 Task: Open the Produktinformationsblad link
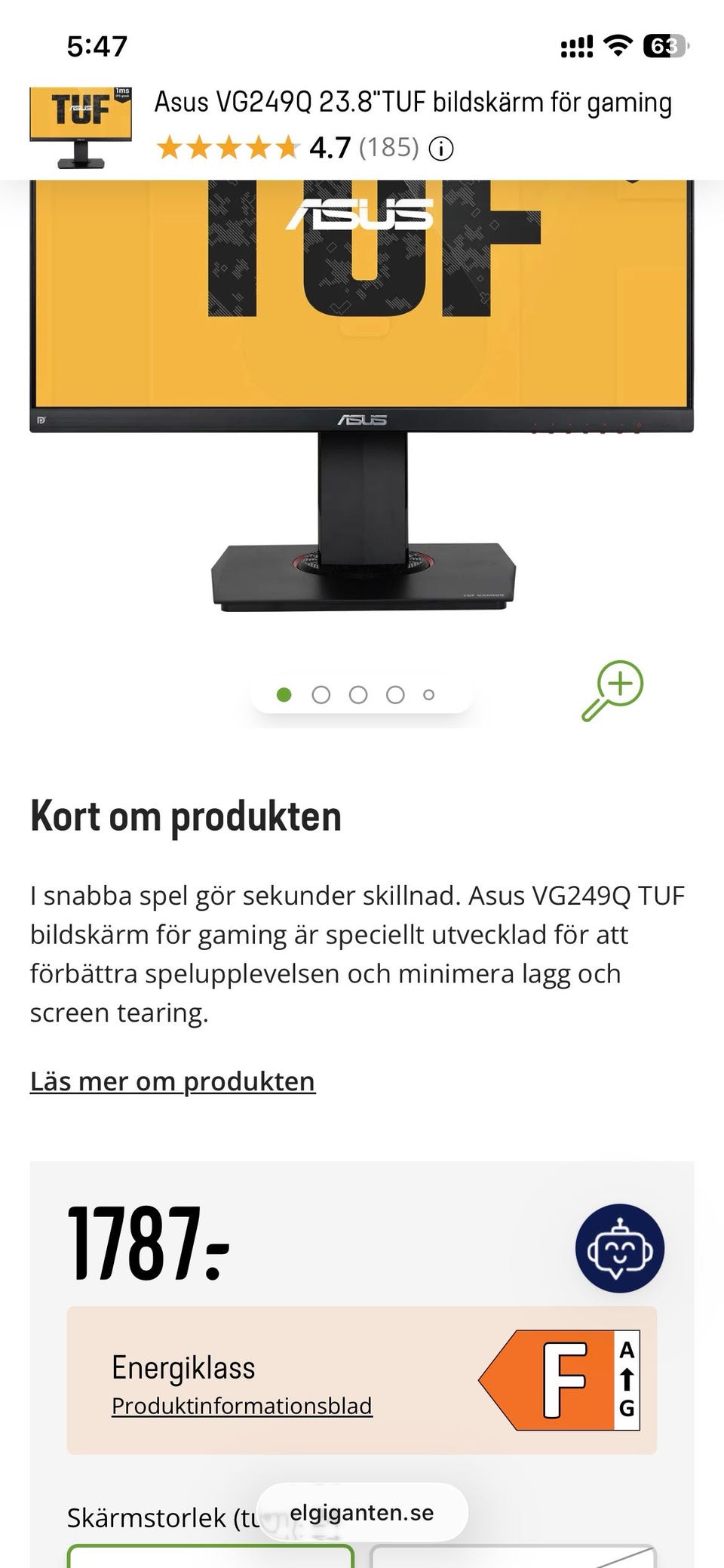click(x=243, y=1405)
